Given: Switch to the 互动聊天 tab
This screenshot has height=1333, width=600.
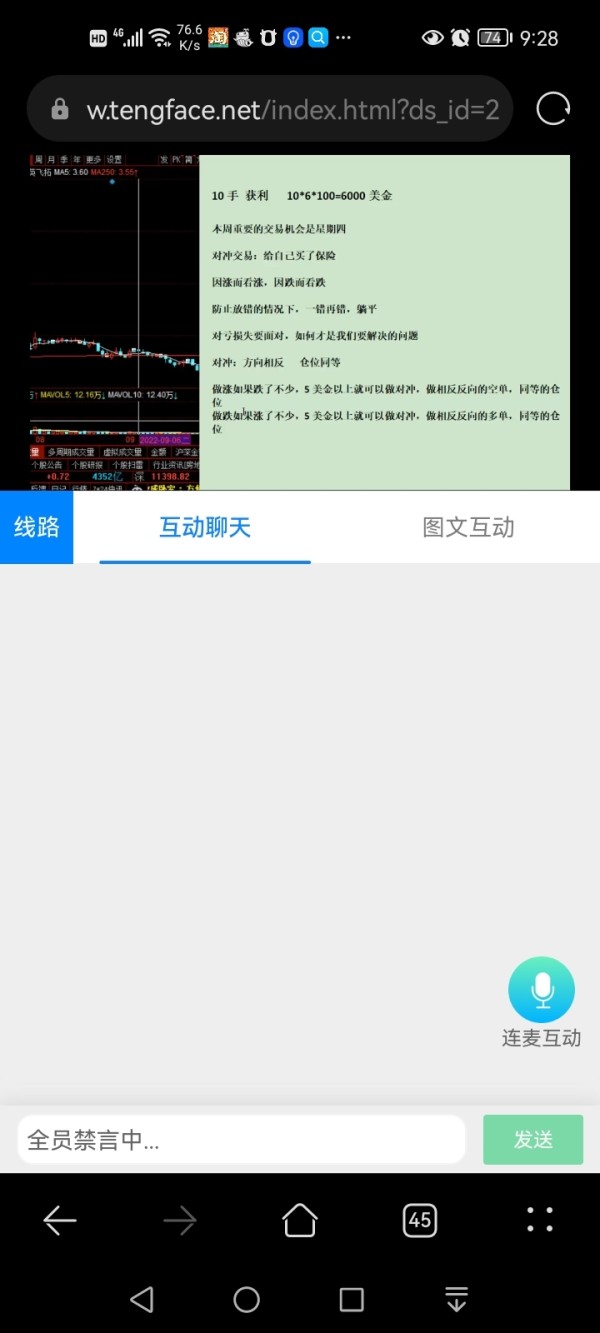Looking at the screenshot, I should (x=205, y=527).
